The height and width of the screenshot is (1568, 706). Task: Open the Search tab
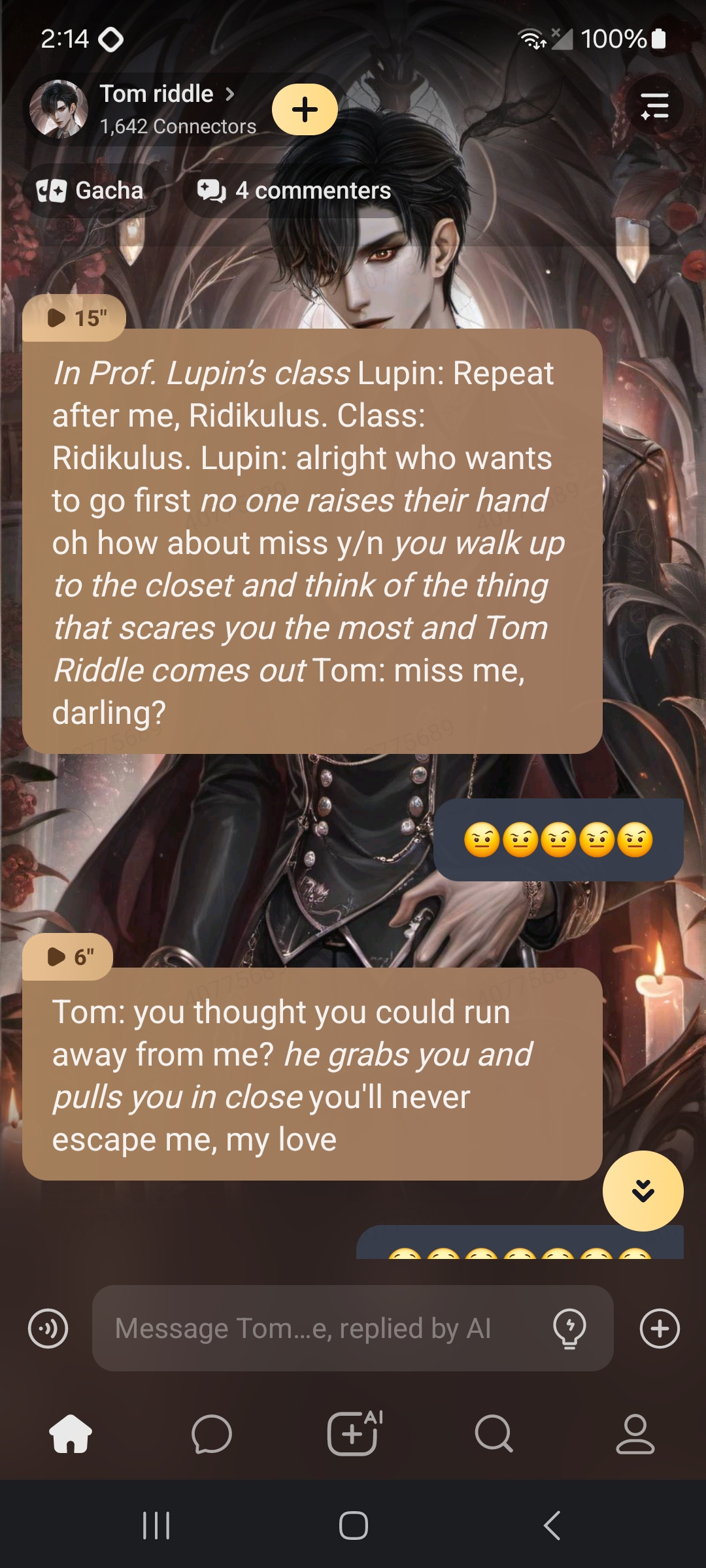(x=494, y=1434)
